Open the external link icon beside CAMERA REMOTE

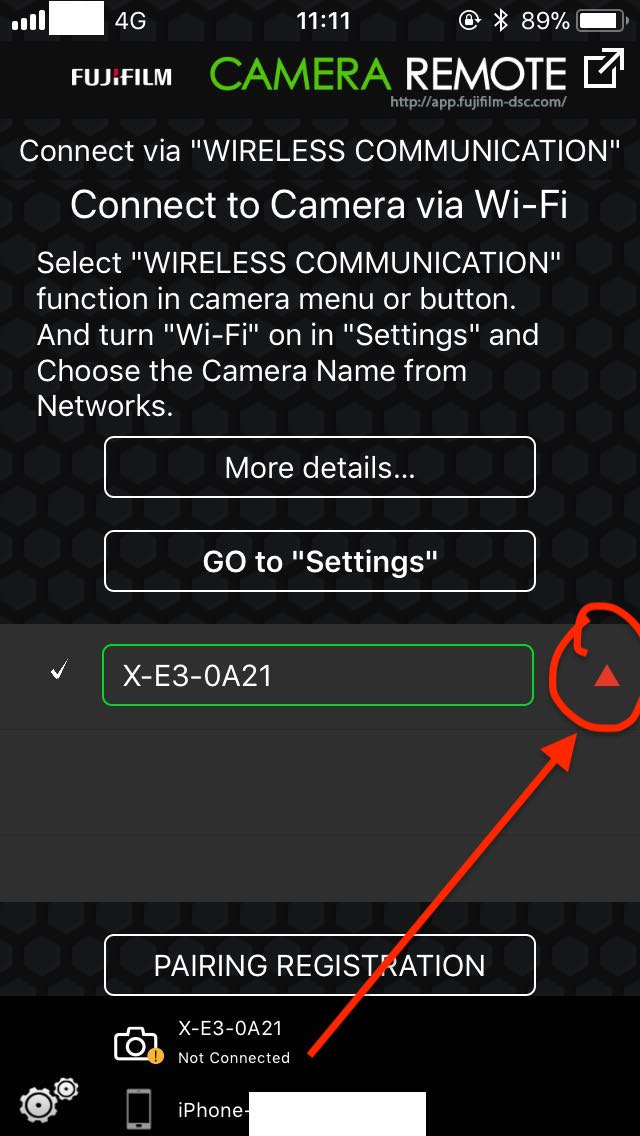[604, 69]
